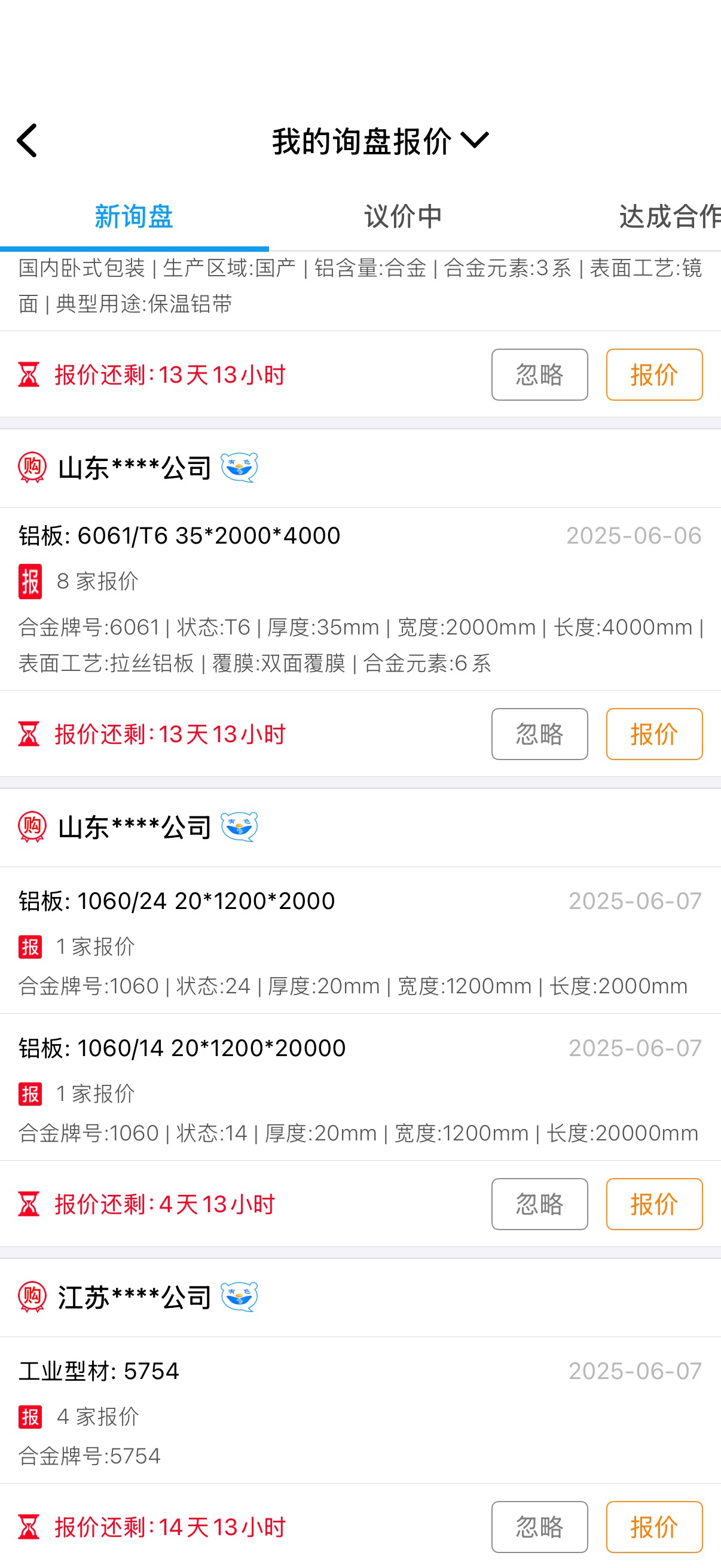Quote on the 保温铝带 inquiry at top
Screen dimensions: 721x1568
click(x=654, y=374)
